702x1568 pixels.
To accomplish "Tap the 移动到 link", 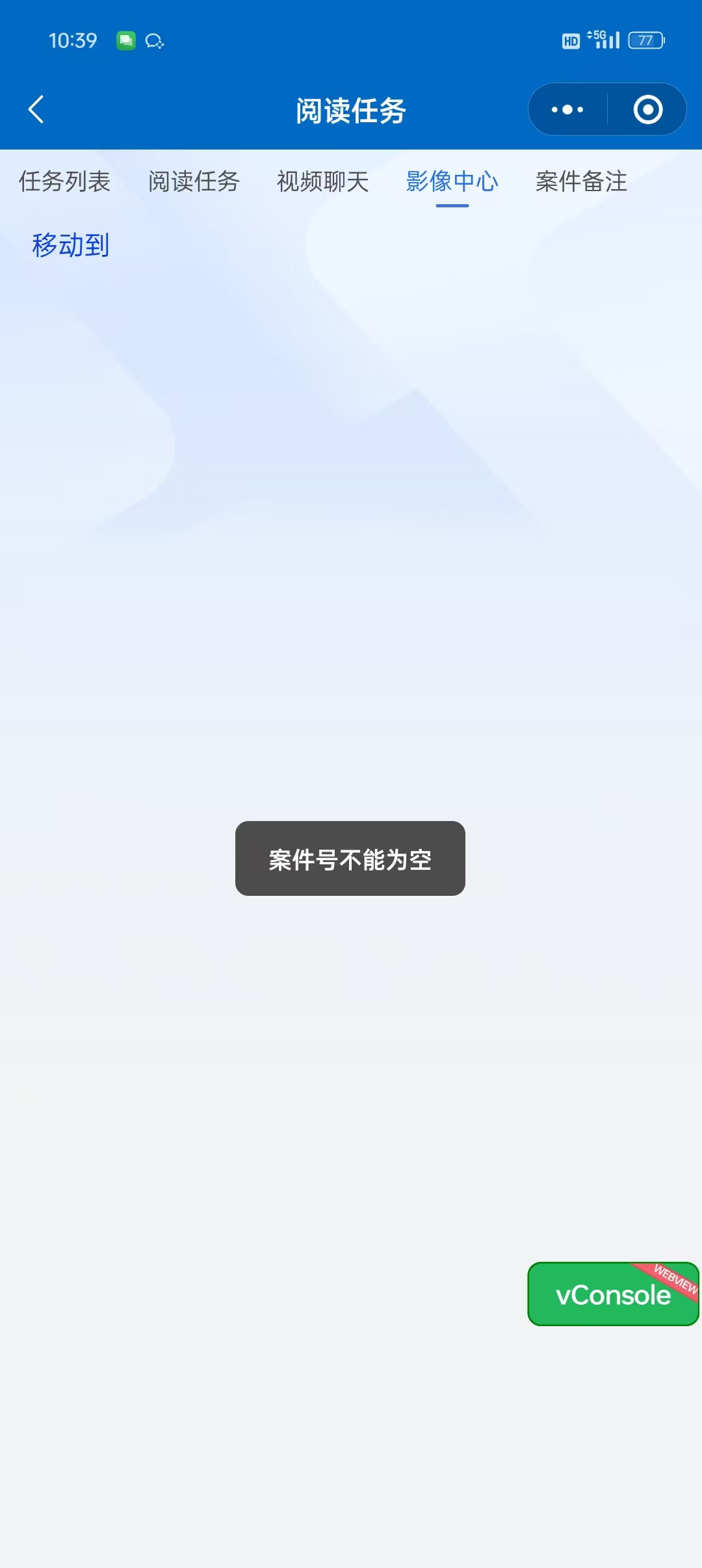I will coord(70,245).
